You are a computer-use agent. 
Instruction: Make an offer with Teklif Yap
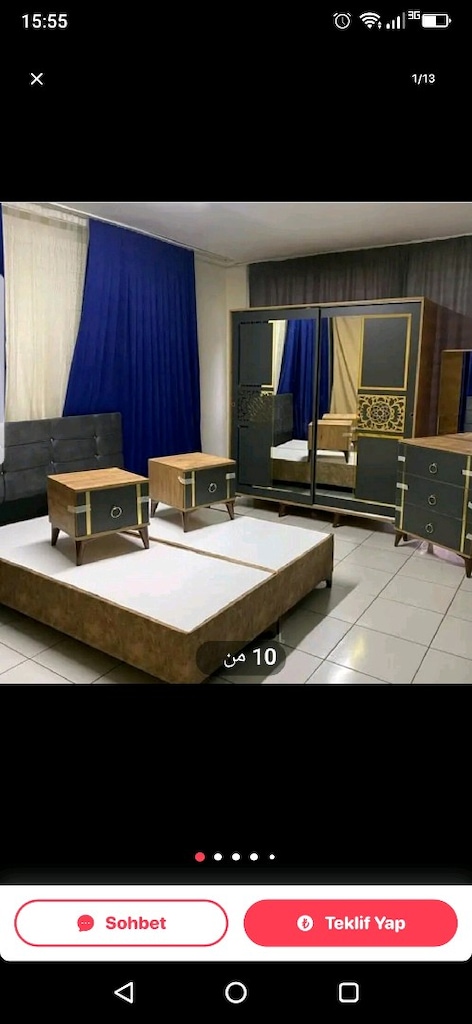351,923
